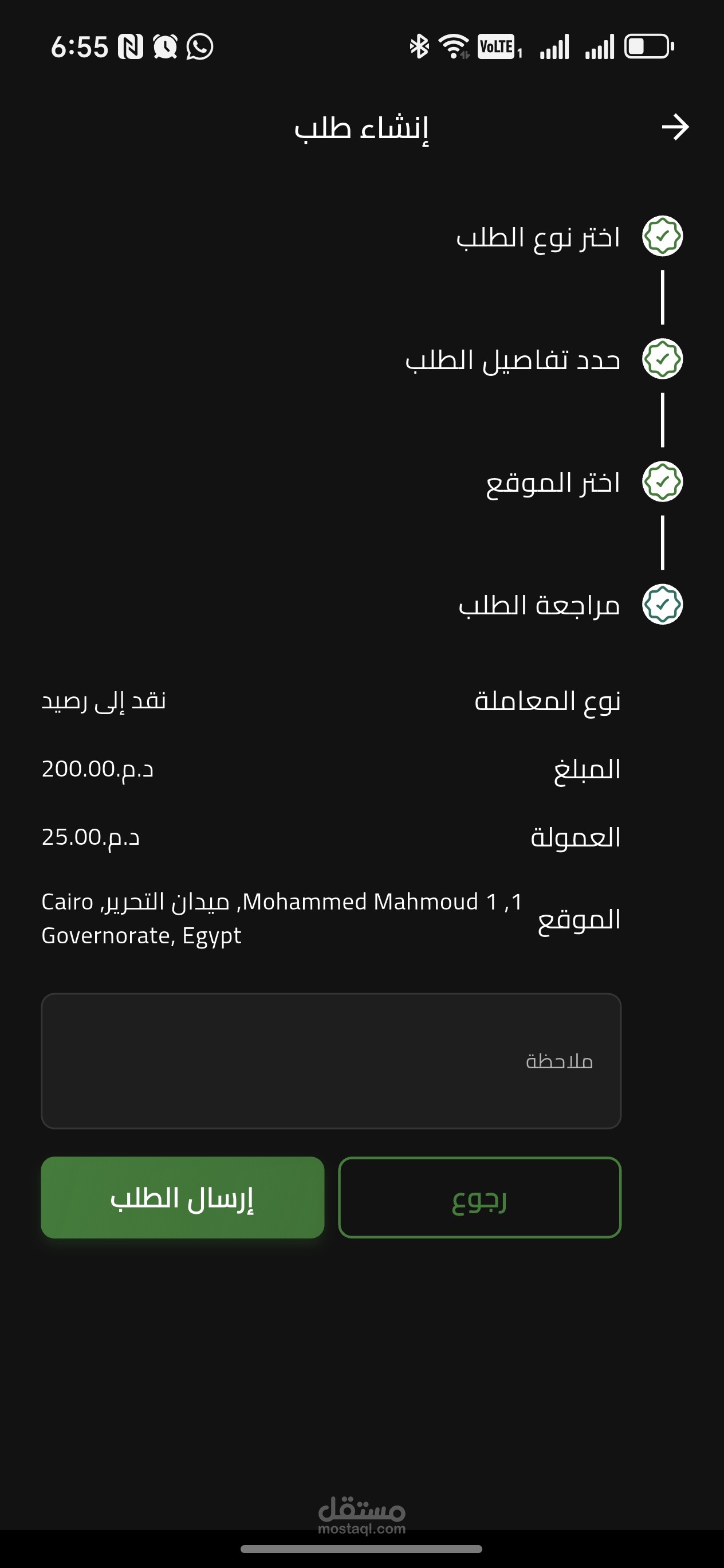Go back using the header arrow
Viewport: 724px width, 1568px height.
point(675,127)
